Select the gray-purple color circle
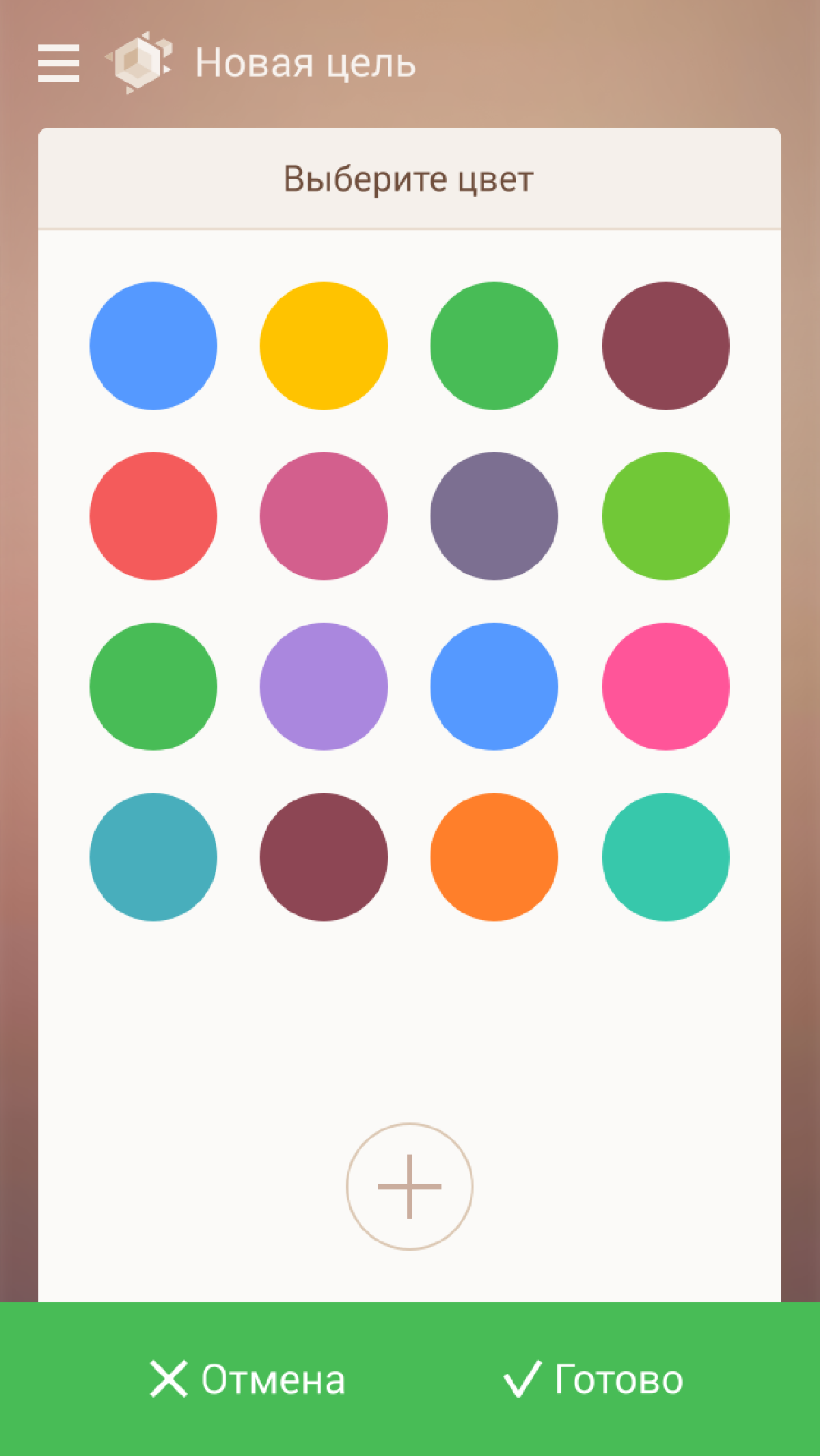This screenshot has width=820, height=1456. pyautogui.click(x=494, y=515)
